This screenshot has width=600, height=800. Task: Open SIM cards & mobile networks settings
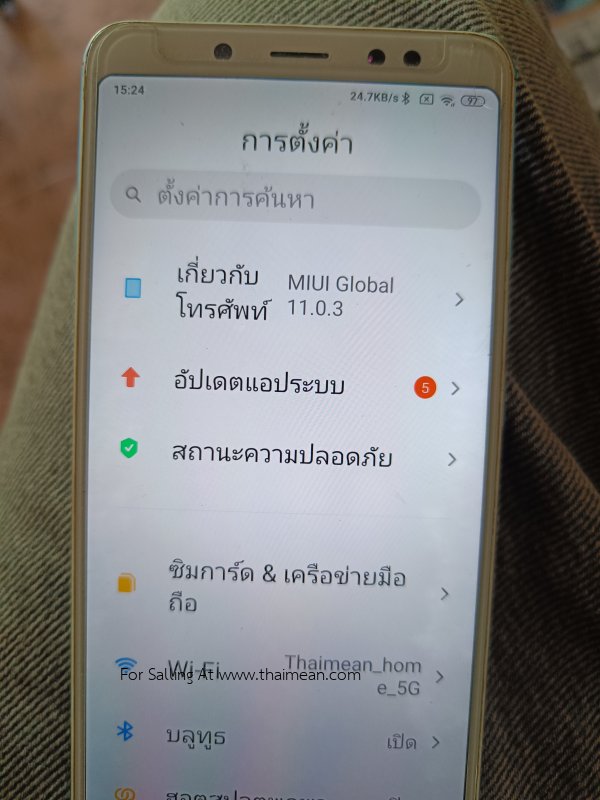(290, 590)
